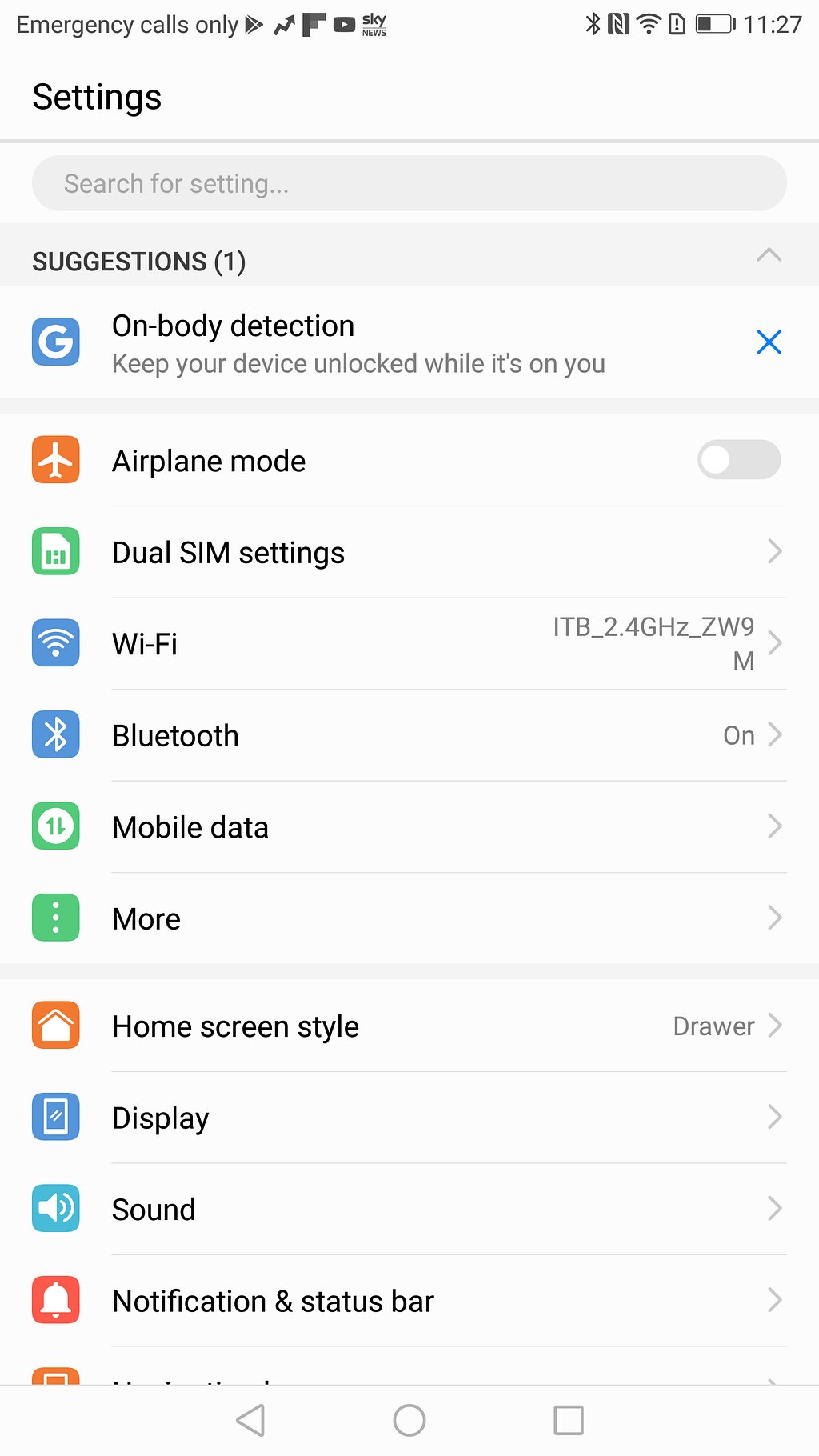Toggle Airplane mode on
Image resolution: width=819 pixels, height=1456 pixels.
point(738,460)
